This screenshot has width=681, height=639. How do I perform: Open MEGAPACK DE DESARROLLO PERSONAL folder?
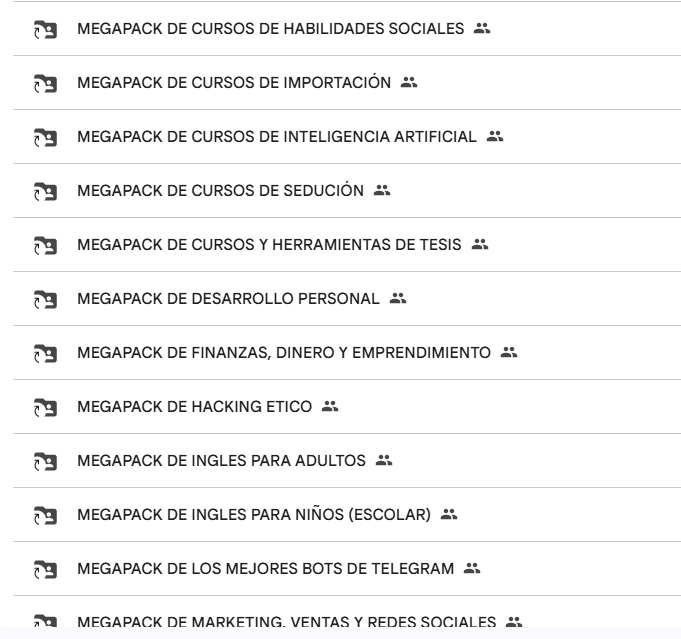[x=228, y=299]
